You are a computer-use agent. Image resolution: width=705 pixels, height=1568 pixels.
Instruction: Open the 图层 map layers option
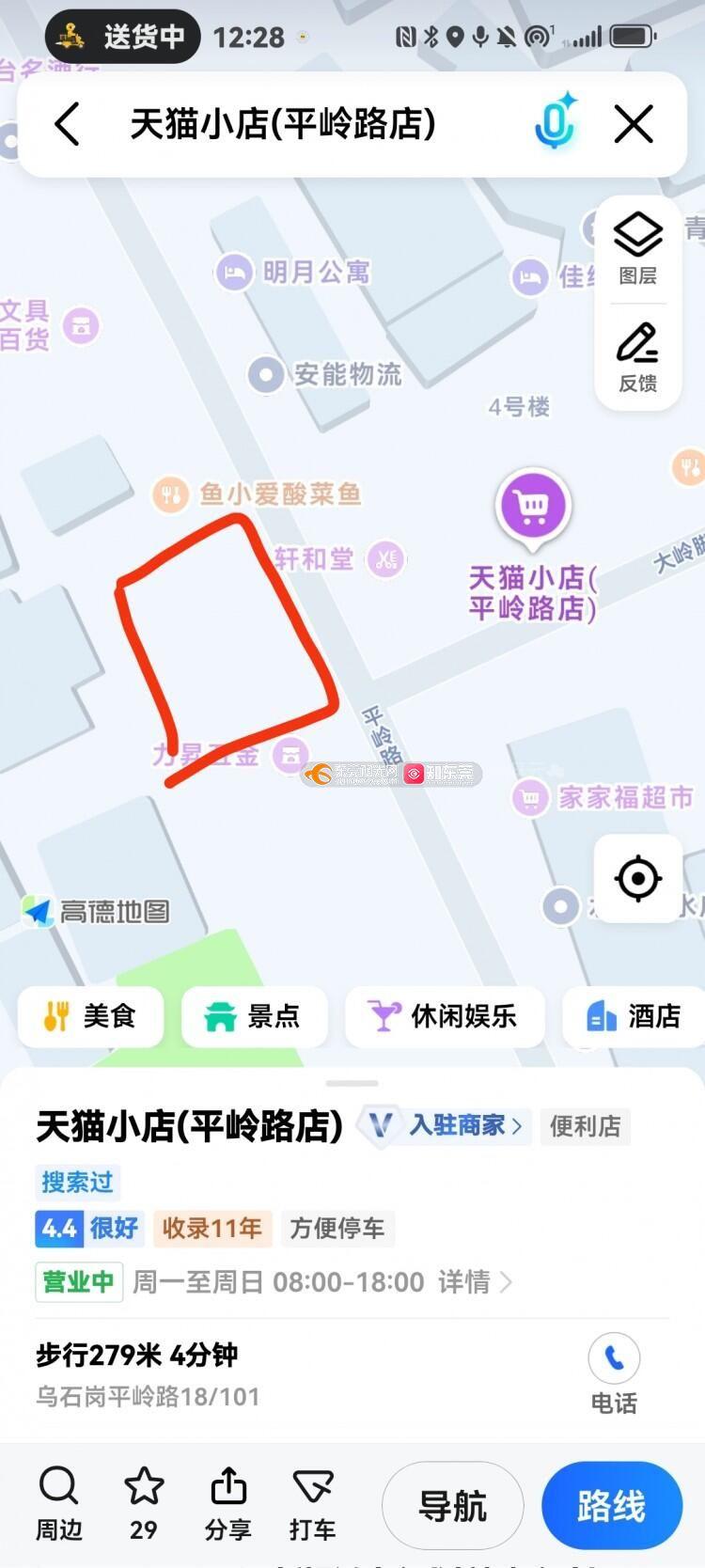click(638, 248)
